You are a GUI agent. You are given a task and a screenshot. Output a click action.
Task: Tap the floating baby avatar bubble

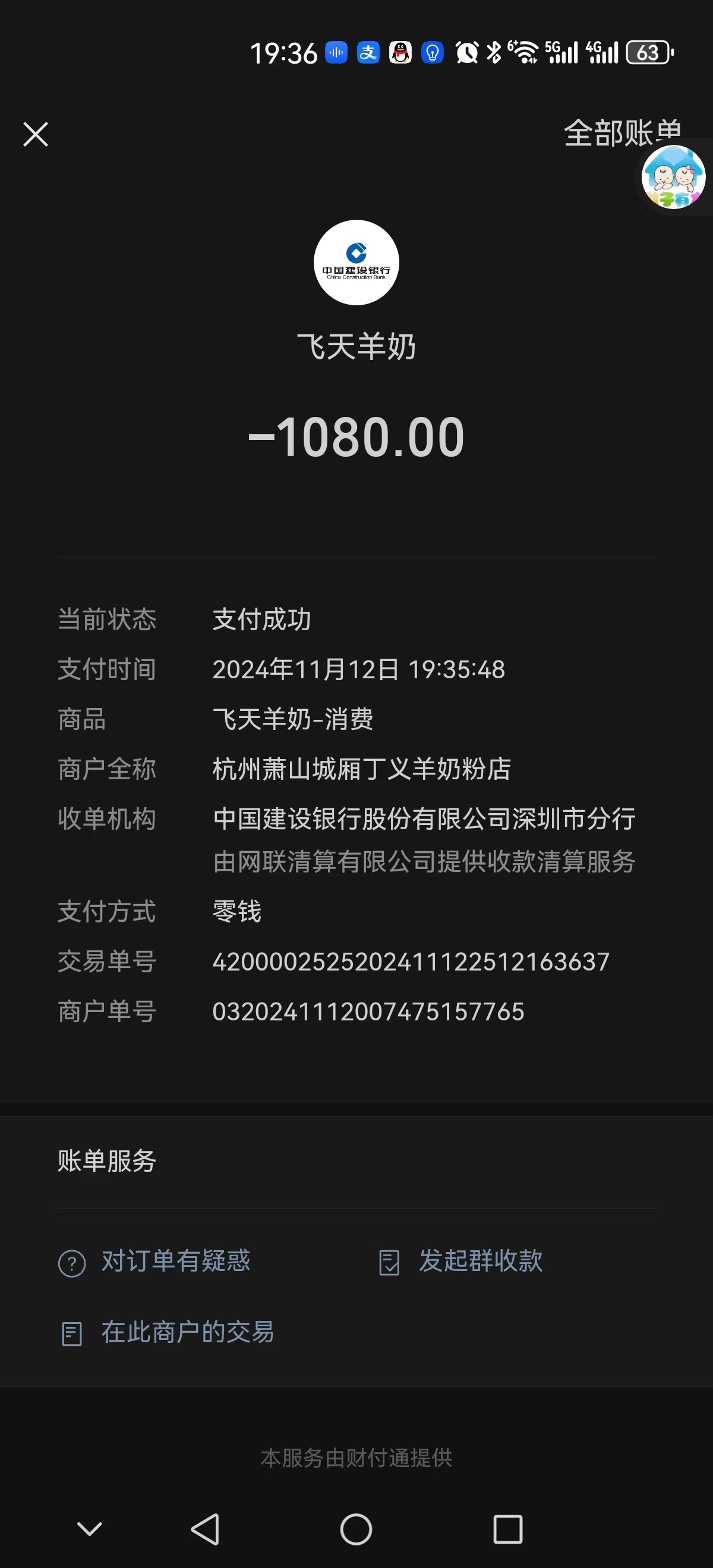(673, 177)
